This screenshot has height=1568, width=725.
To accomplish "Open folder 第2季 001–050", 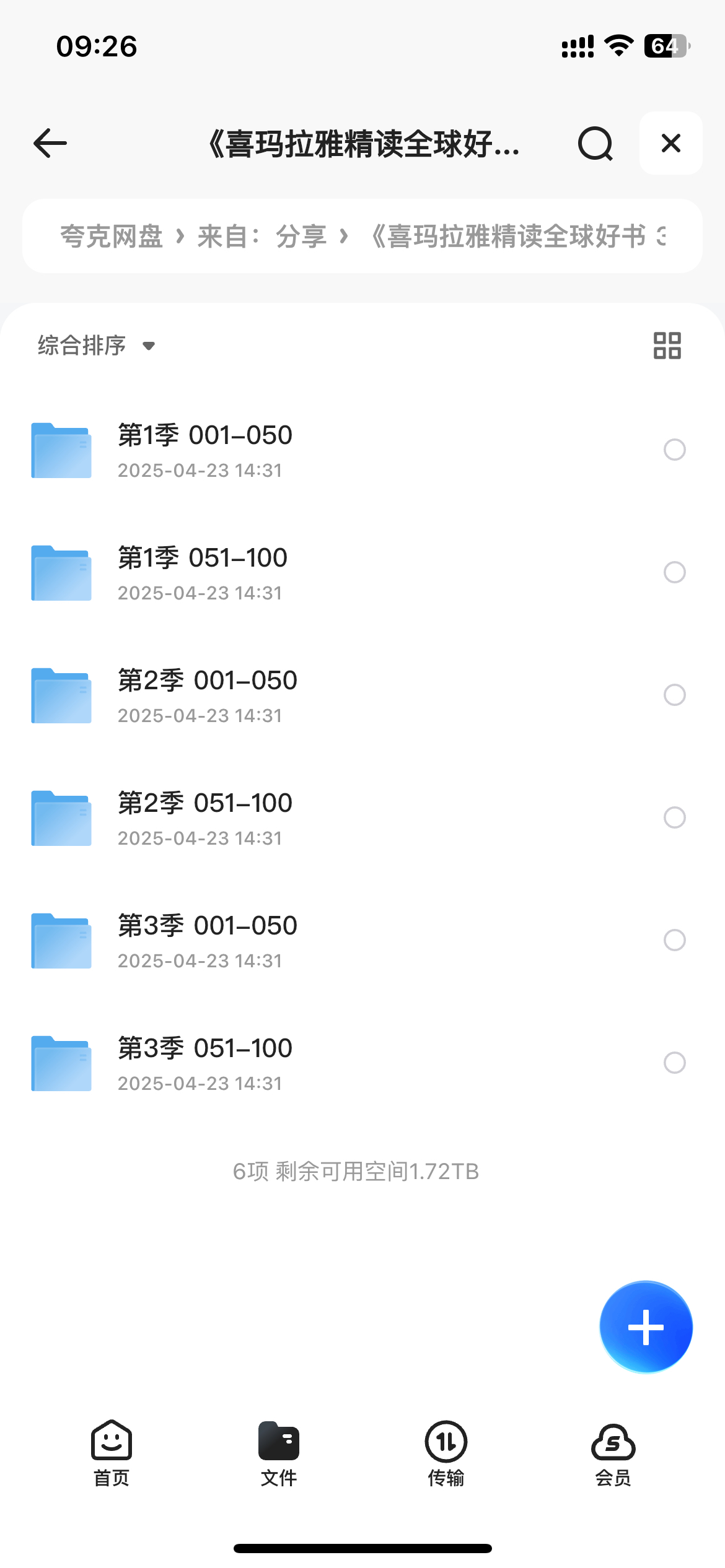I will click(x=362, y=695).
